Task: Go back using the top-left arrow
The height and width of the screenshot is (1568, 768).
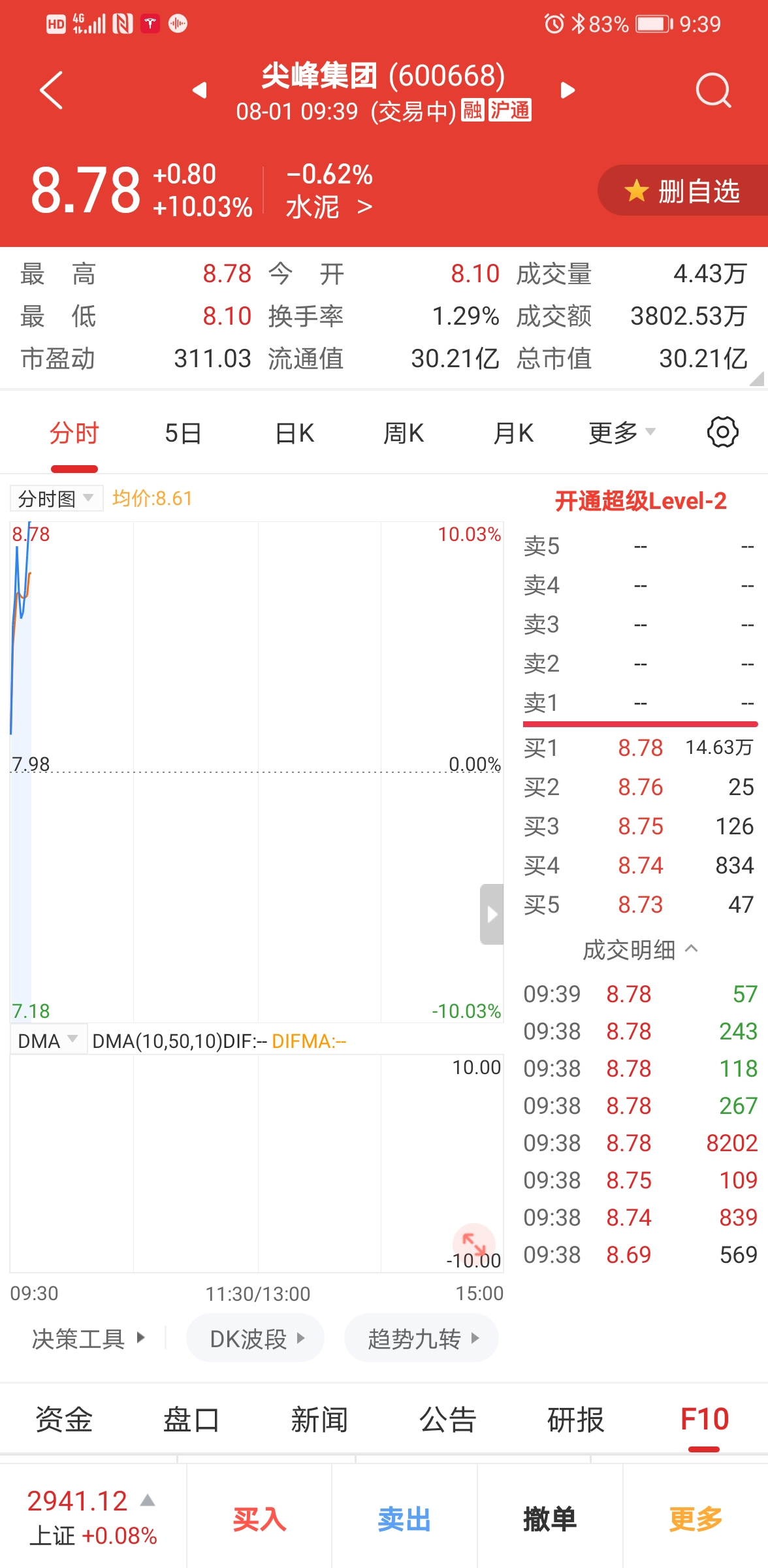Action: tap(51, 90)
